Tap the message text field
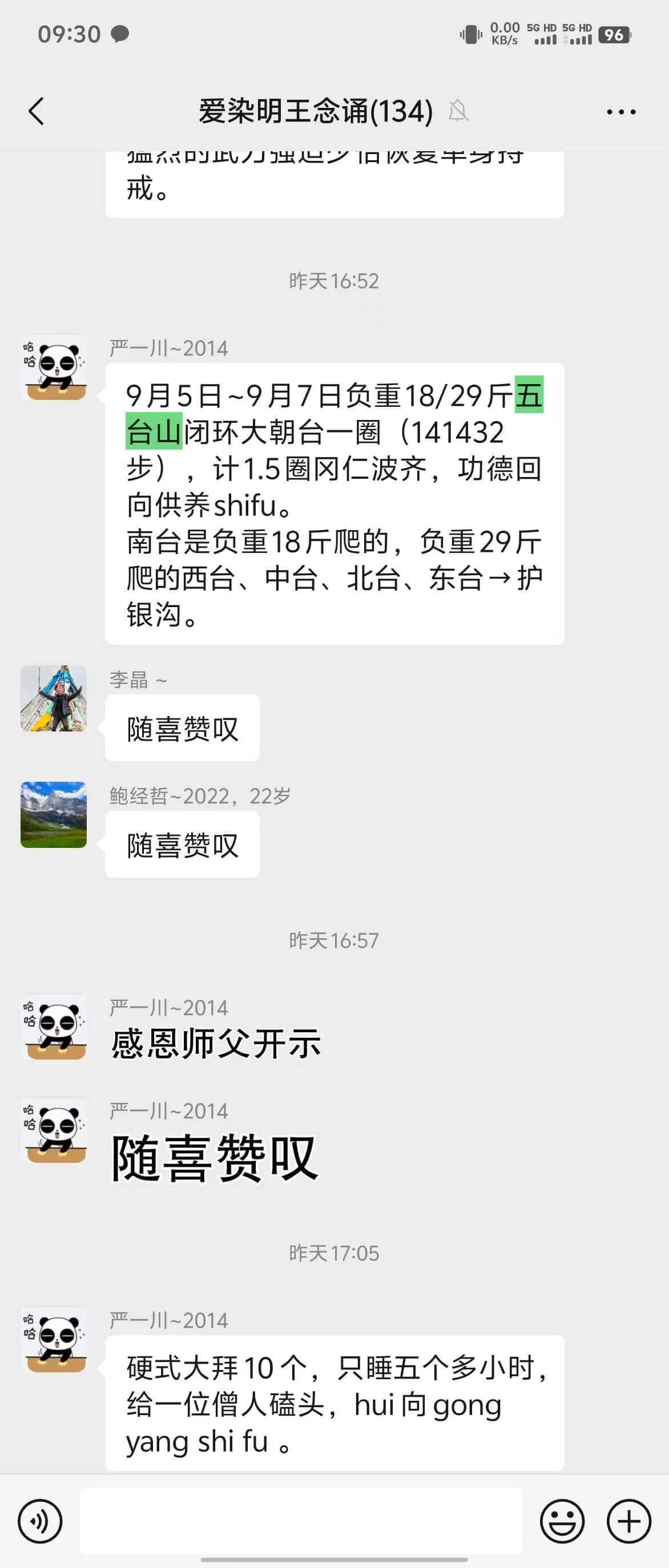Image resolution: width=669 pixels, height=1568 pixels. point(301,1521)
